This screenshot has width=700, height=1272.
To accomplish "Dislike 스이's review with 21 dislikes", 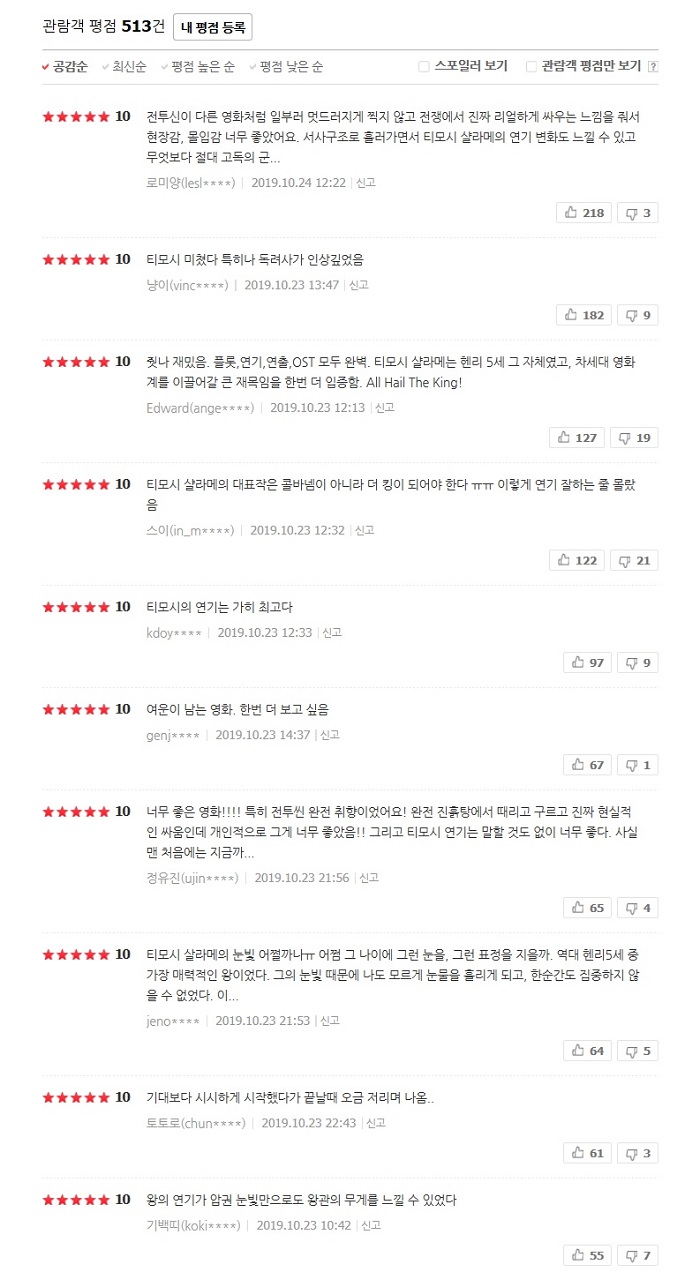I will click(634, 560).
